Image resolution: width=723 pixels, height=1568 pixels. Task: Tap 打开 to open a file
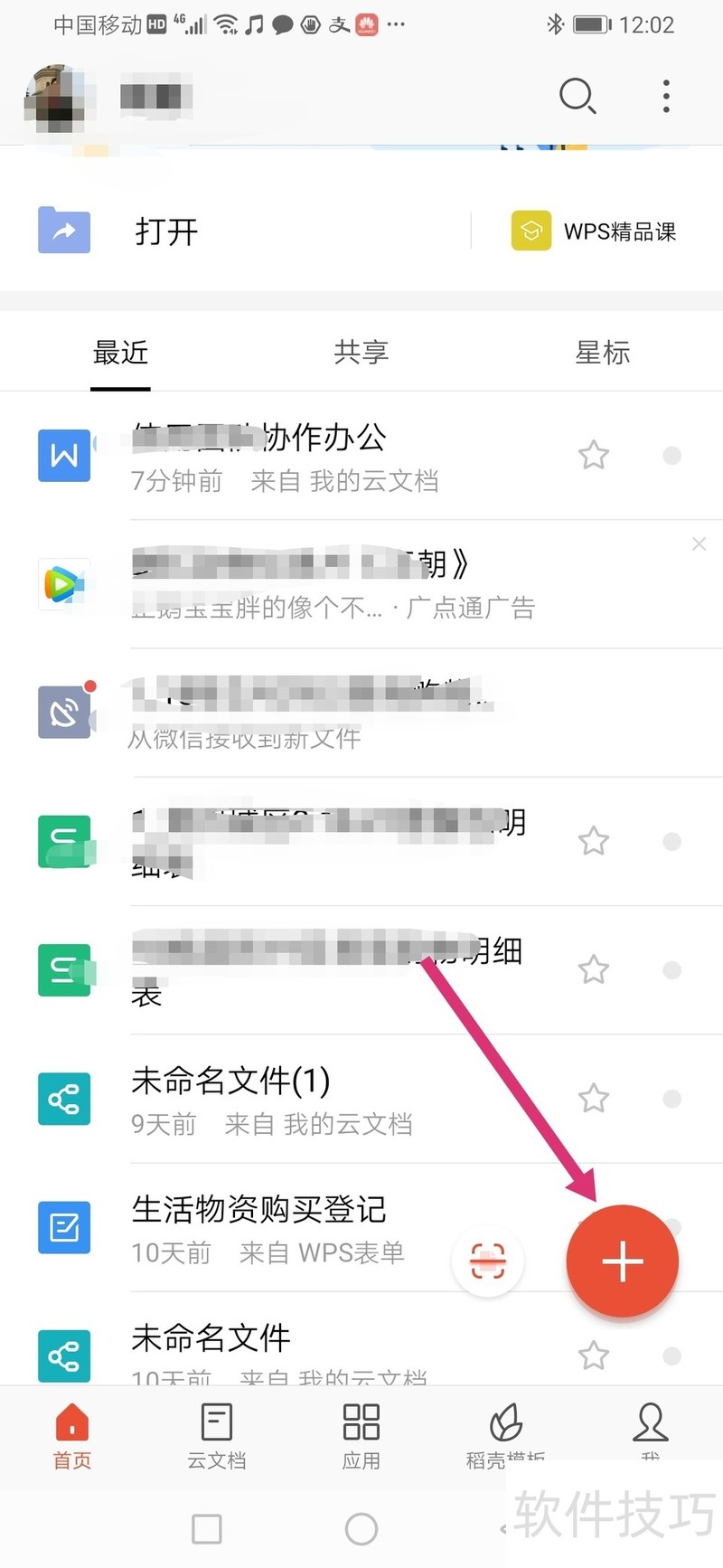(166, 231)
